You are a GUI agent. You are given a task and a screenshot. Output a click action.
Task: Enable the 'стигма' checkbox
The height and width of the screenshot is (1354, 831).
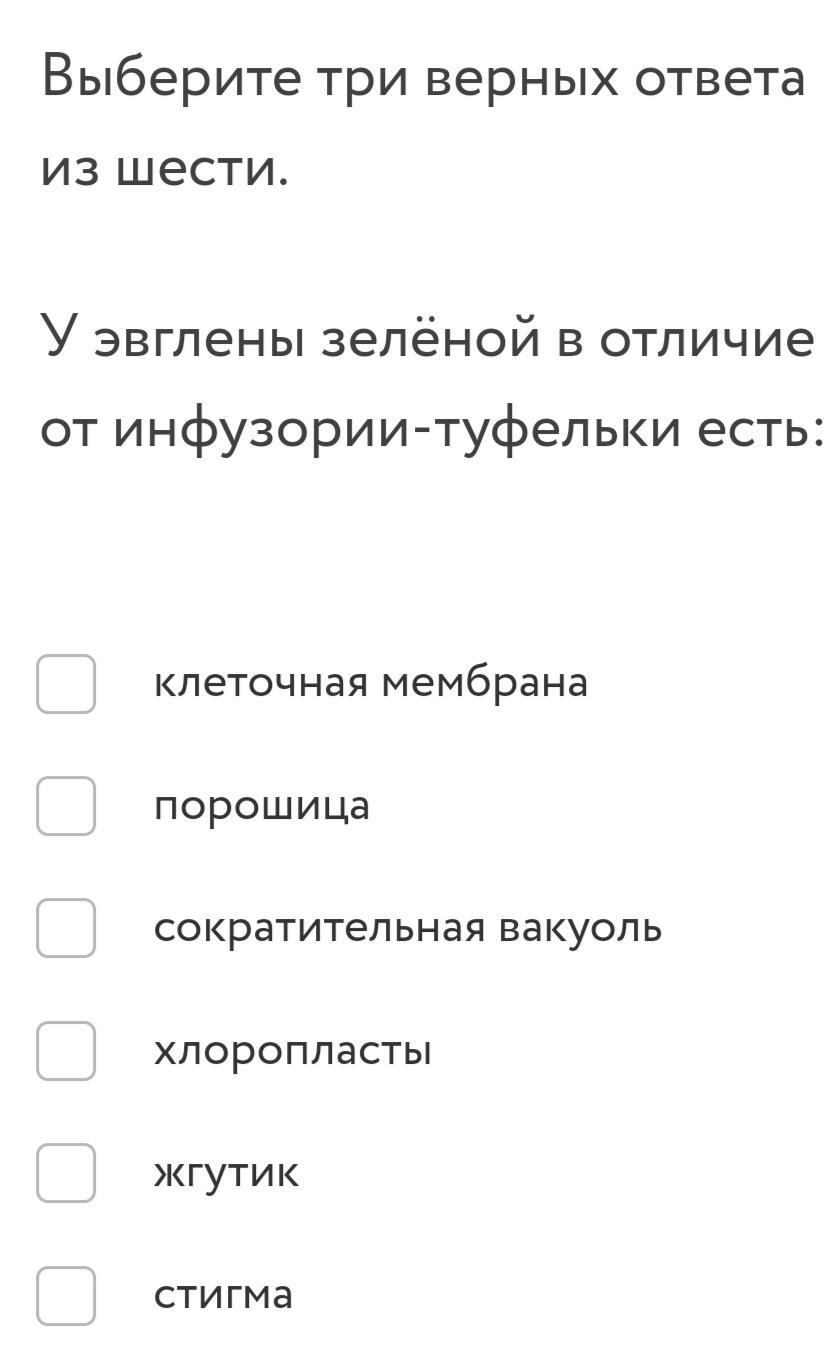66,1296
